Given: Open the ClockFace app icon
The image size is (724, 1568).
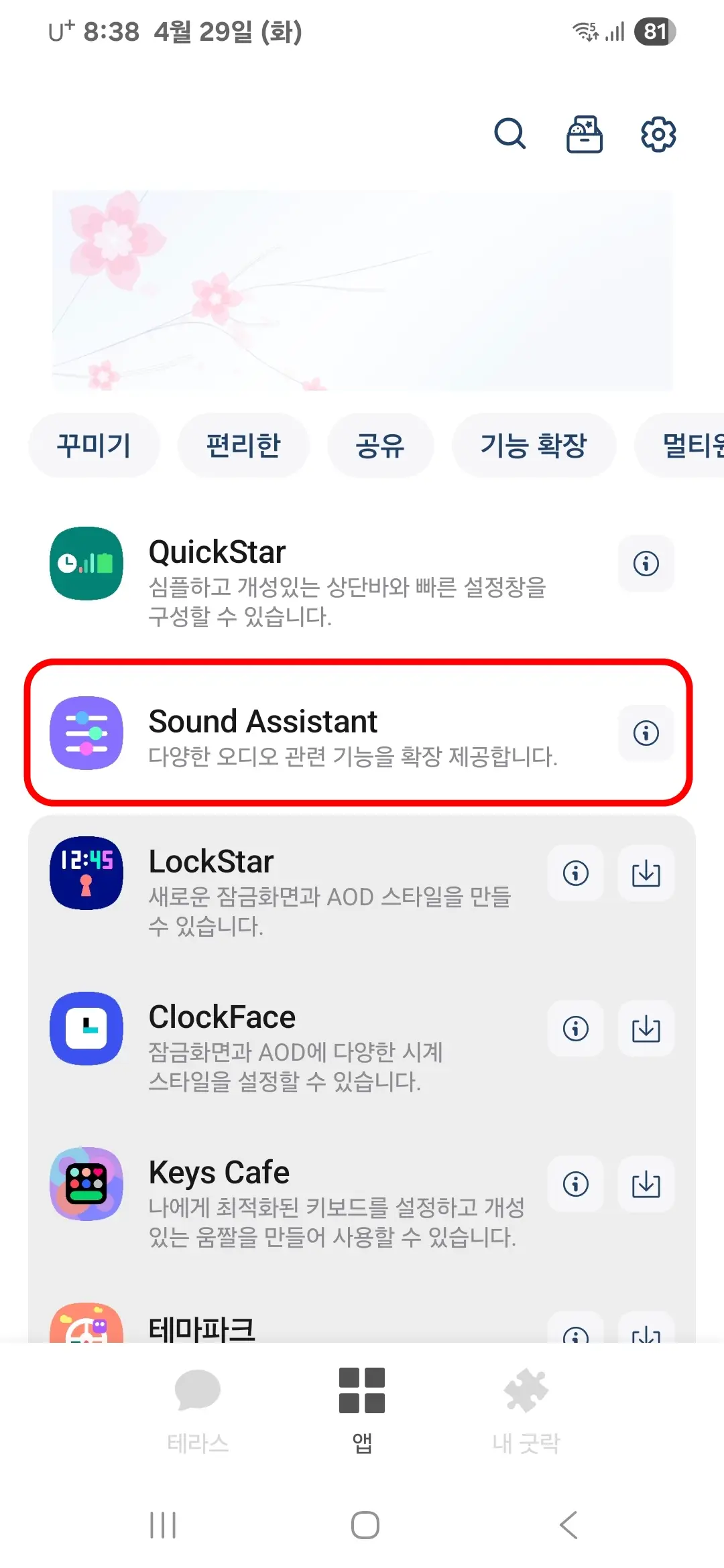Looking at the screenshot, I should (x=85, y=1030).
